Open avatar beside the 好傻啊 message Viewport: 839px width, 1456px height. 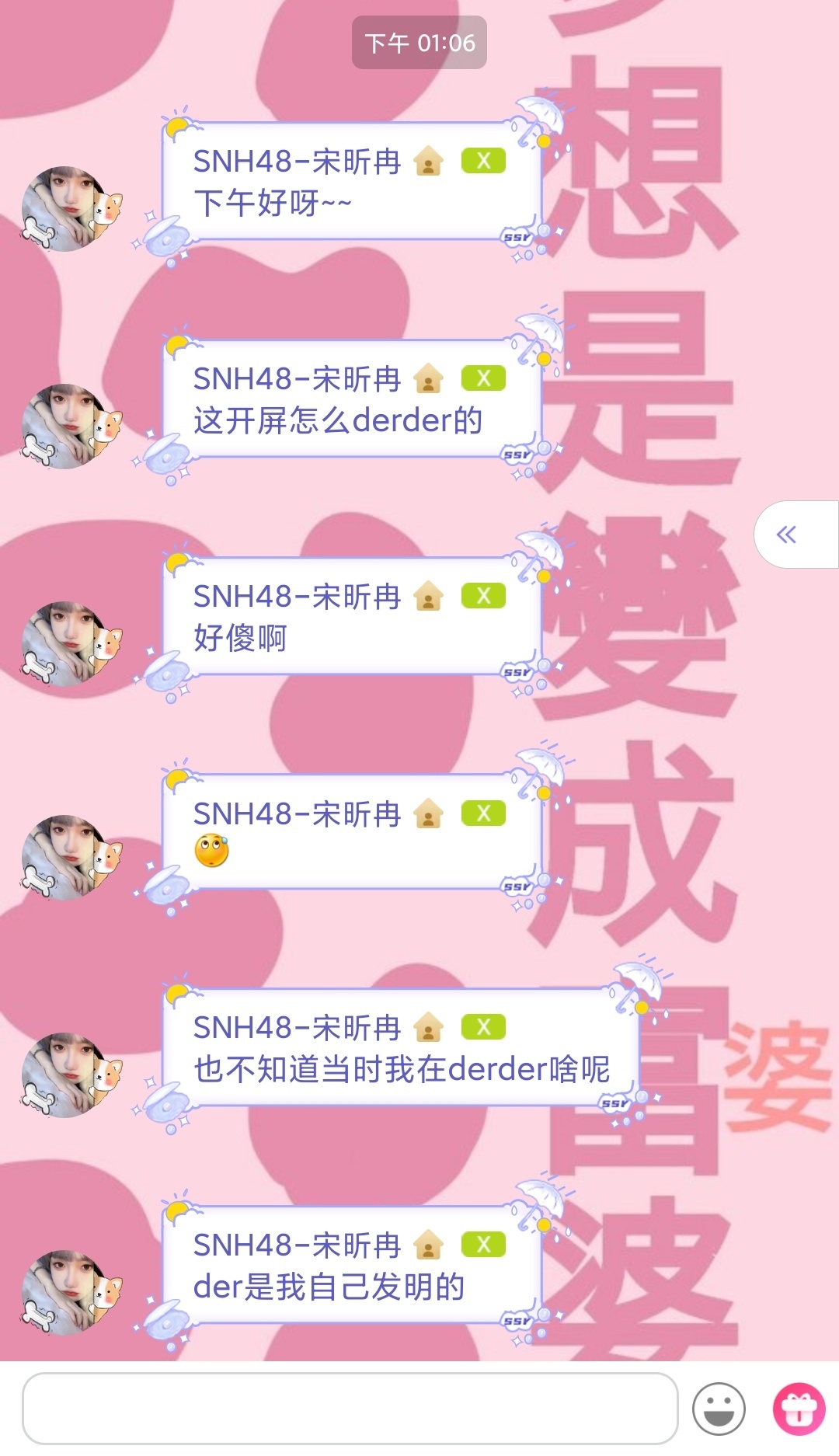click(65, 643)
